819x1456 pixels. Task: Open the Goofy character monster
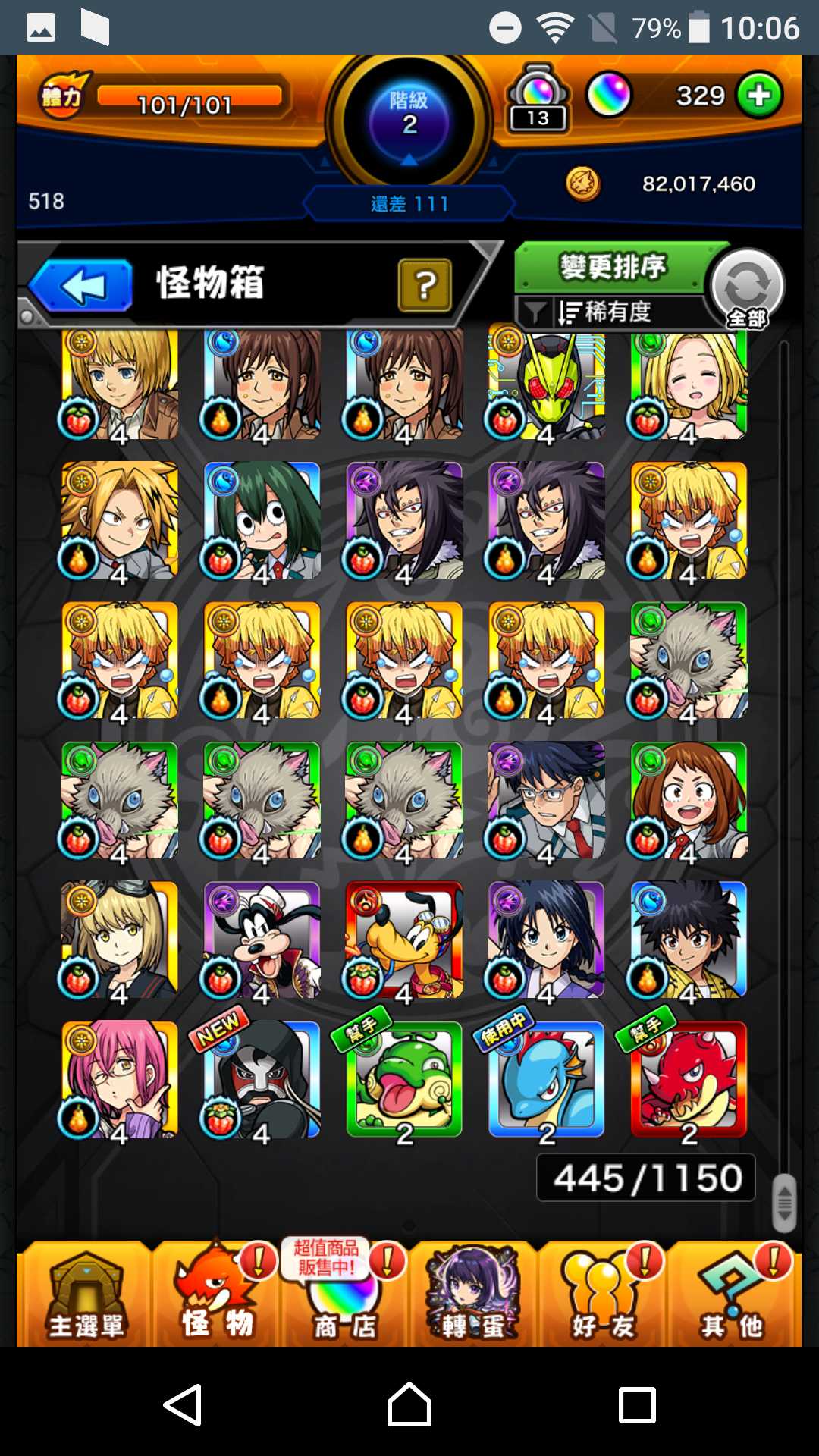[262, 940]
